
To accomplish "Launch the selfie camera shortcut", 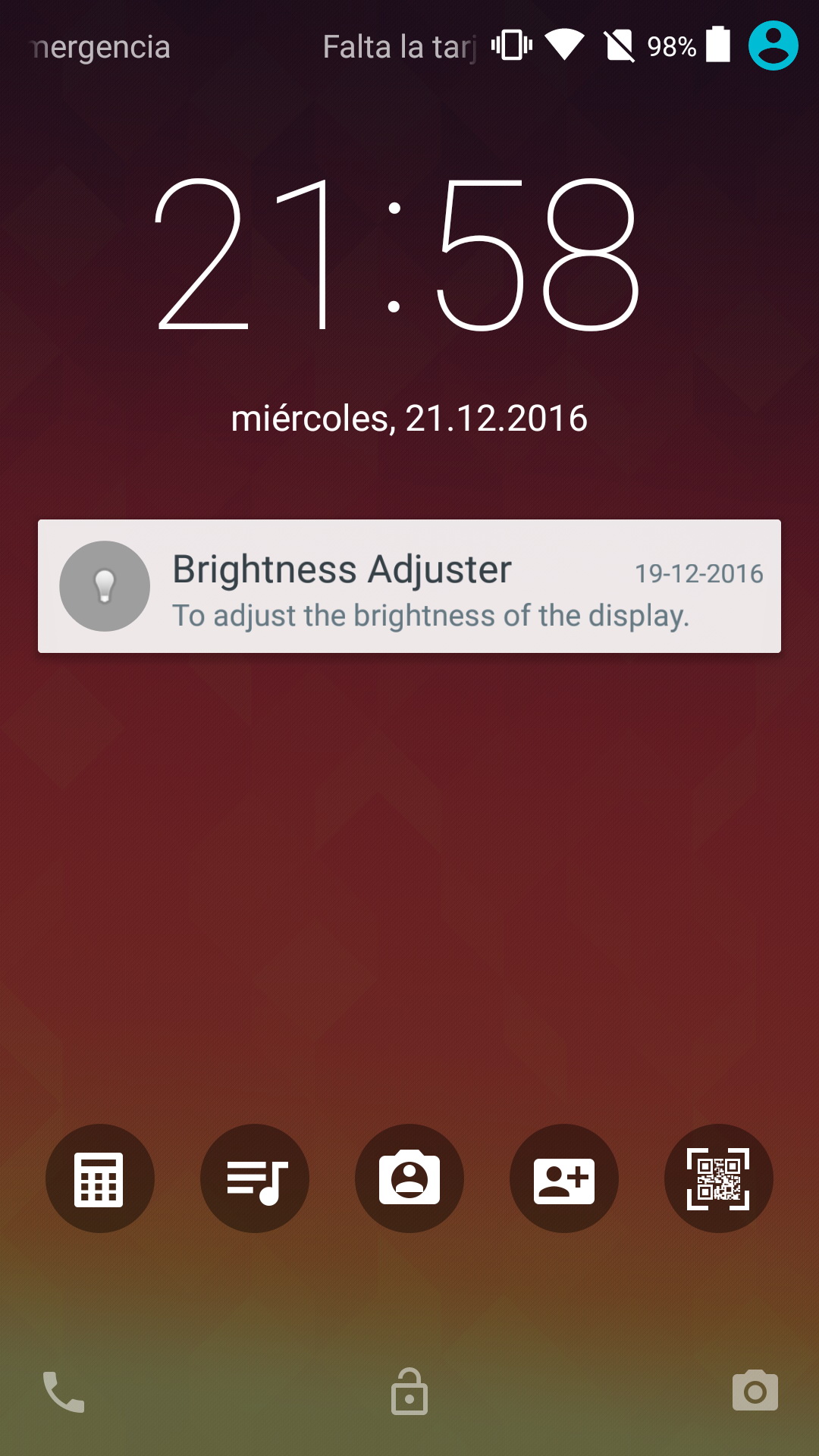I will (409, 1178).
